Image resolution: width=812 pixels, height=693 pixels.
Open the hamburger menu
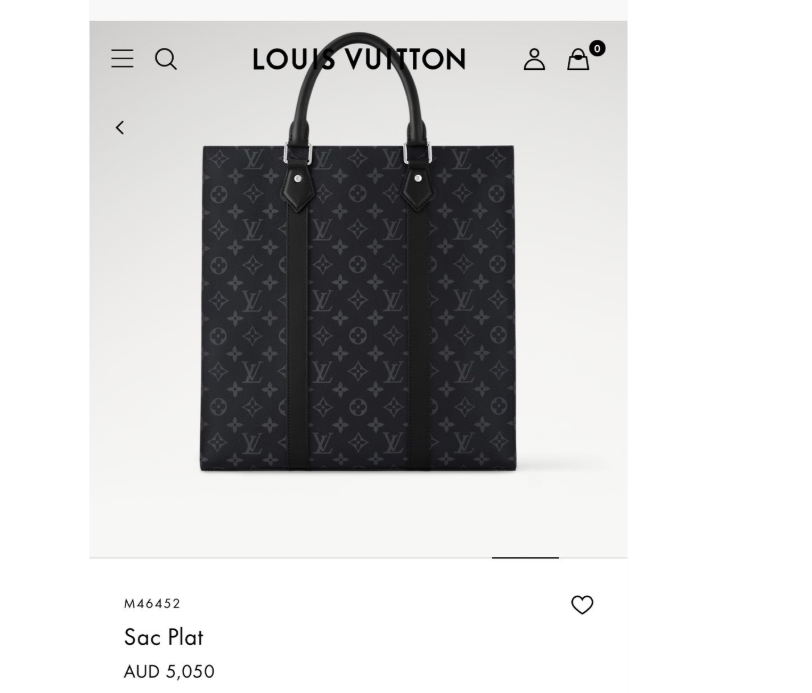[x=122, y=59]
